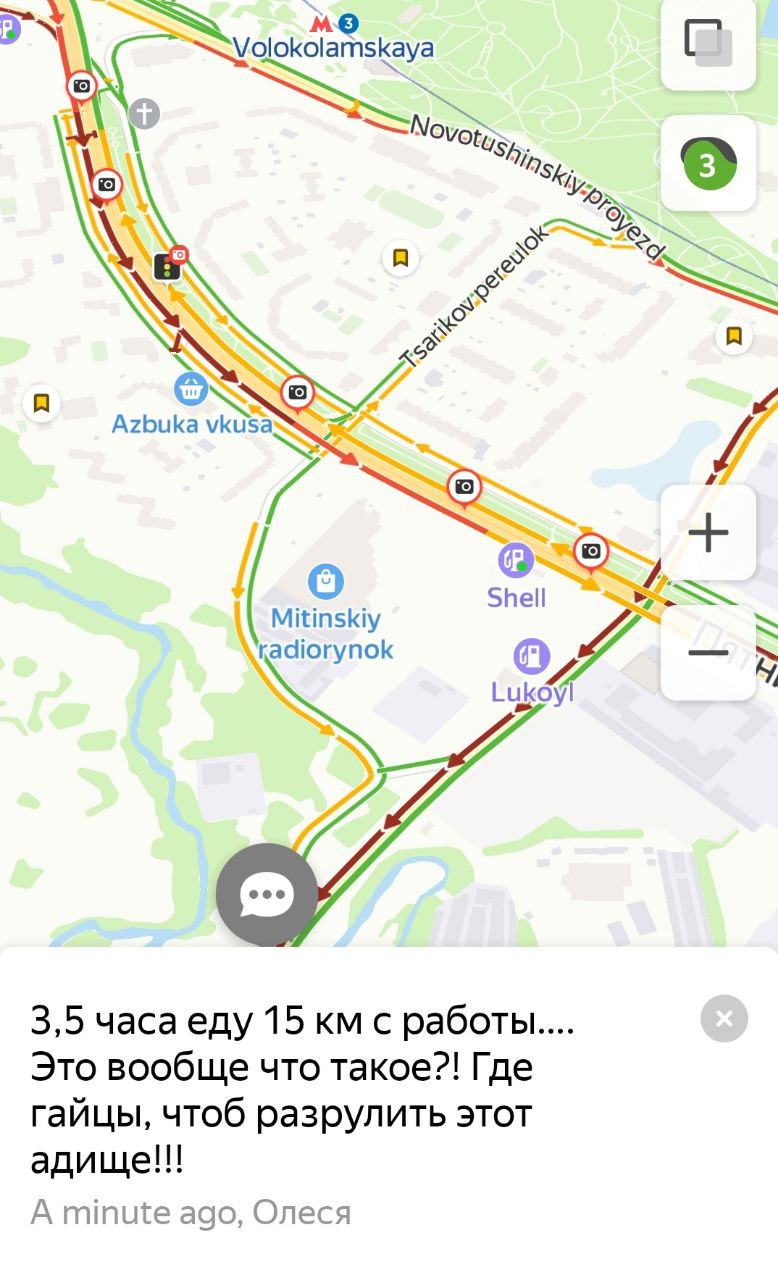Tap the Volokolamskaya metro station label
The width and height of the screenshot is (778, 1280).
click(333, 48)
